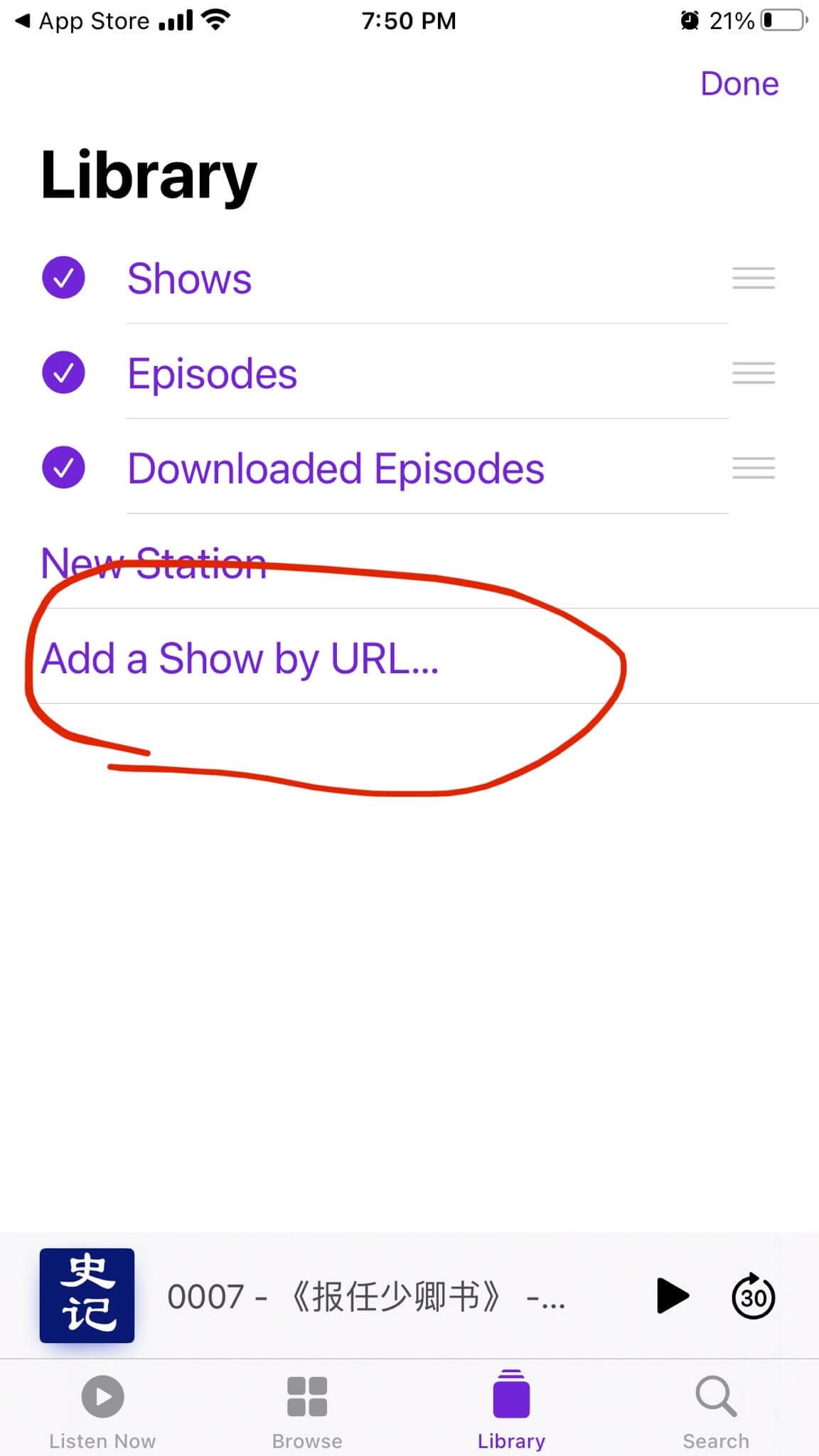The image size is (819, 1456).
Task: Skip forward 30 seconds
Action: click(754, 1296)
